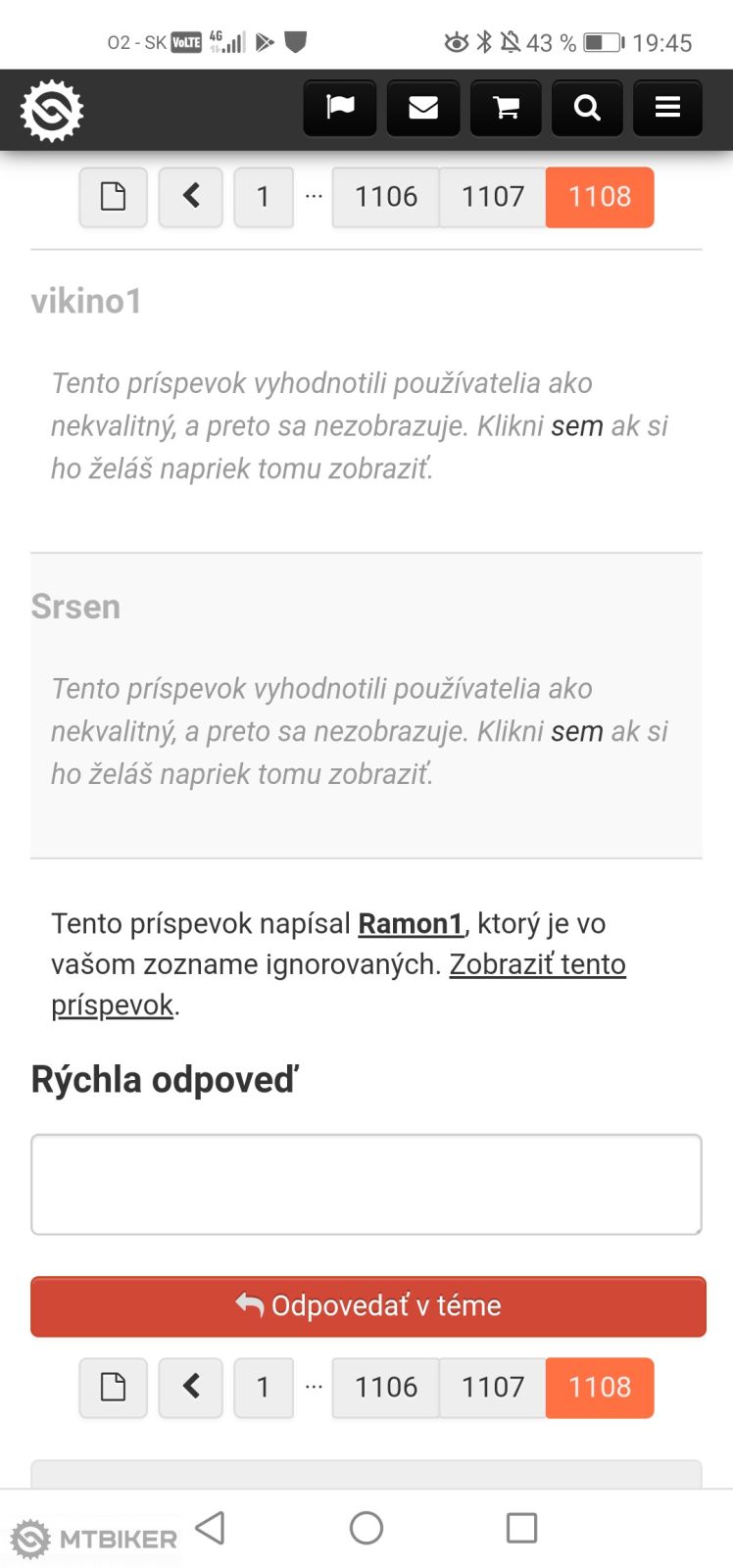Click the document icon in bottom pagination
The width and height of the screenshot is (733, 1568).
113,1388
